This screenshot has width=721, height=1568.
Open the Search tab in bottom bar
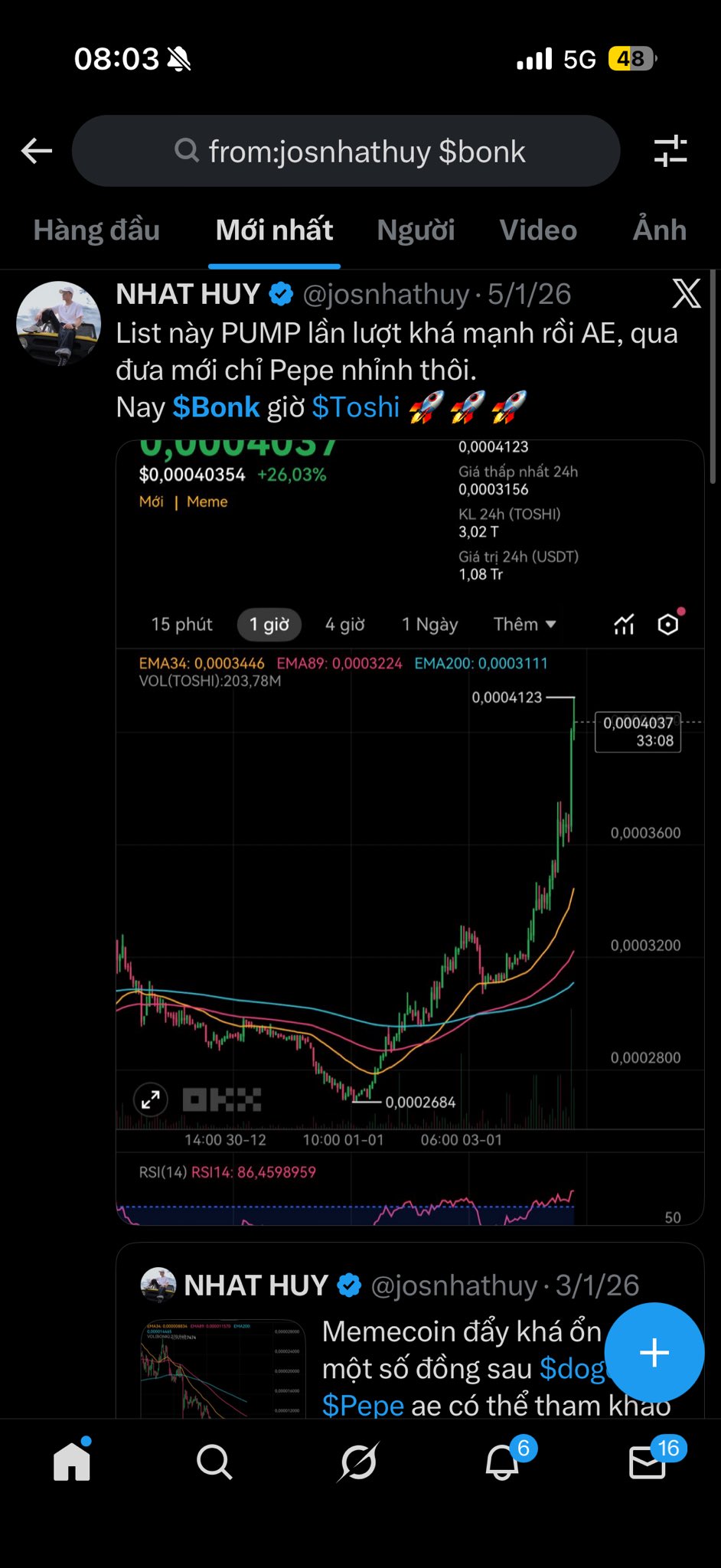point(214,1462)
